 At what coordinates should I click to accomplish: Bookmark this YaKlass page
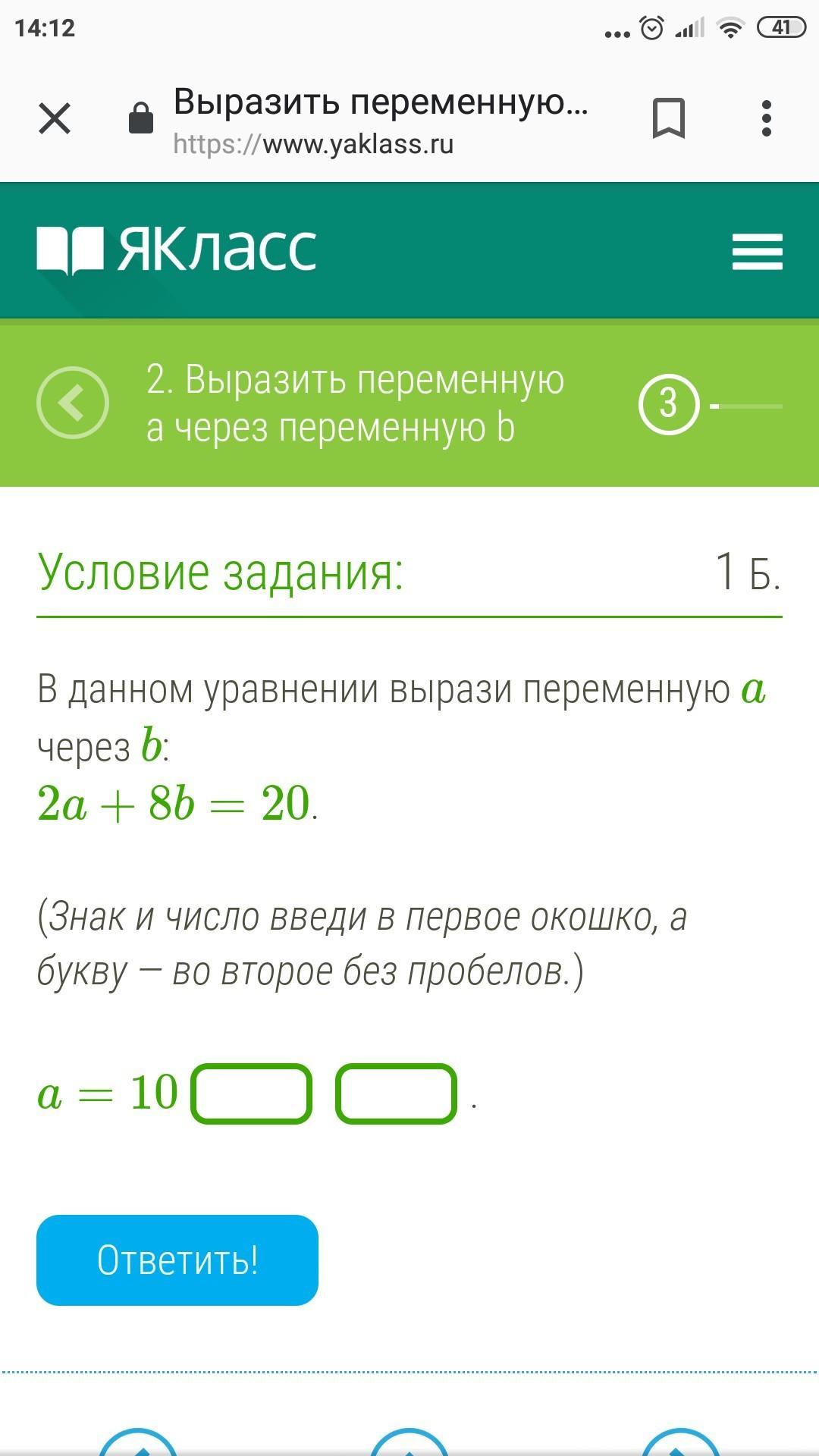(668, 118)
